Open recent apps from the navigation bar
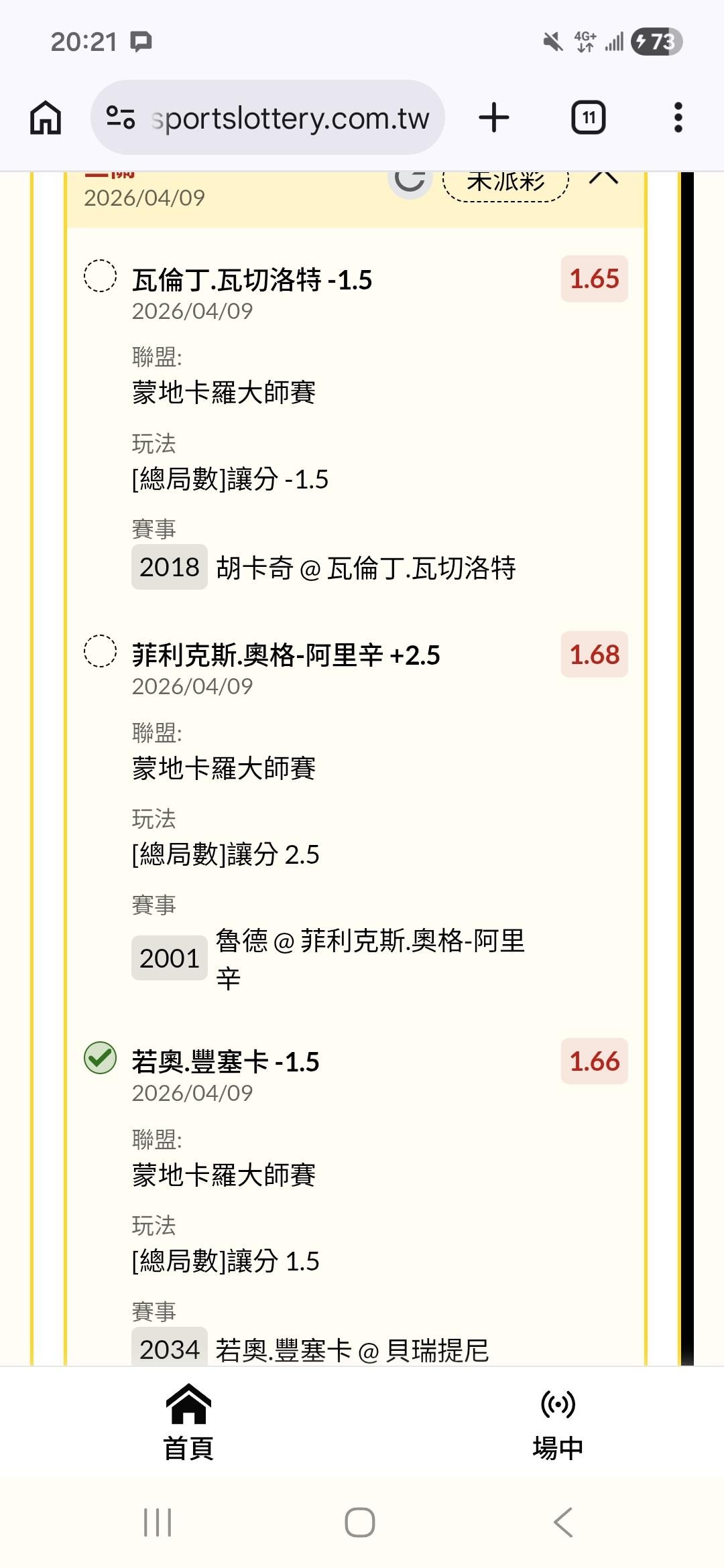 click(158, 1522)
